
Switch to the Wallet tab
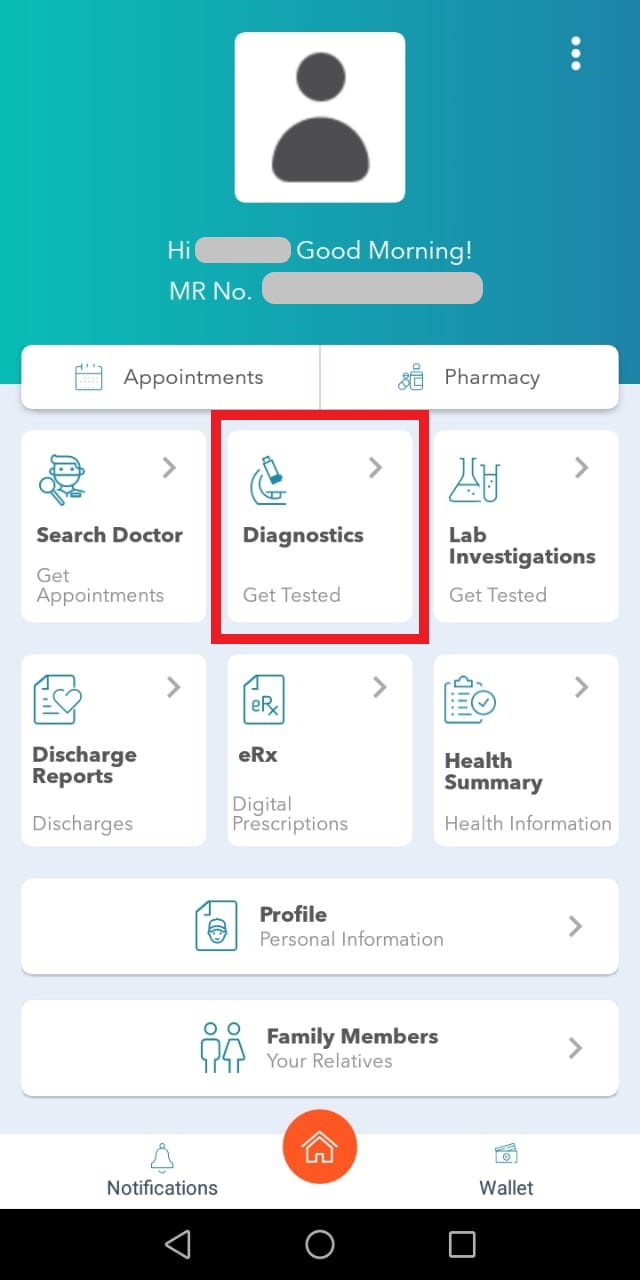506,1171
